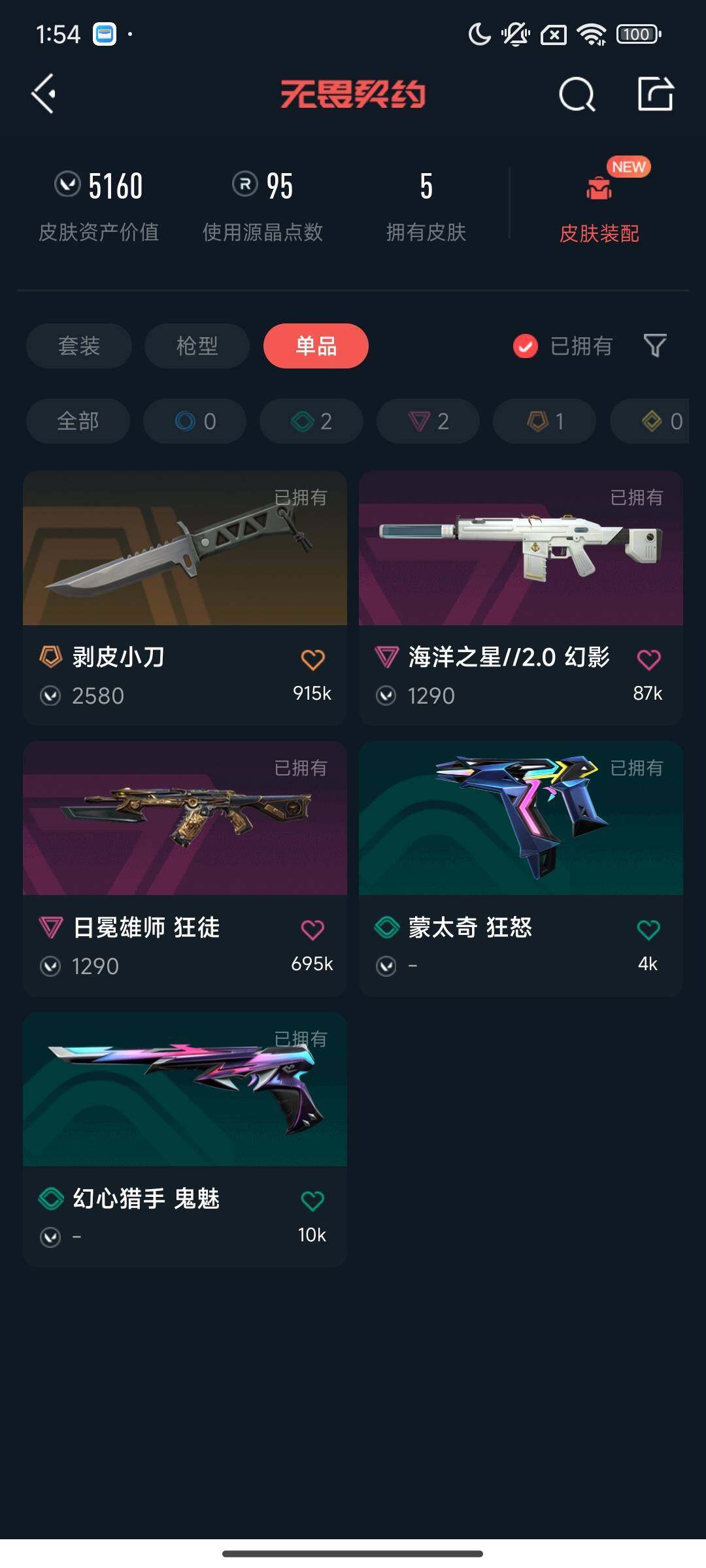
Task: Open search with the magnifier icon
Action: click(576, 95)
